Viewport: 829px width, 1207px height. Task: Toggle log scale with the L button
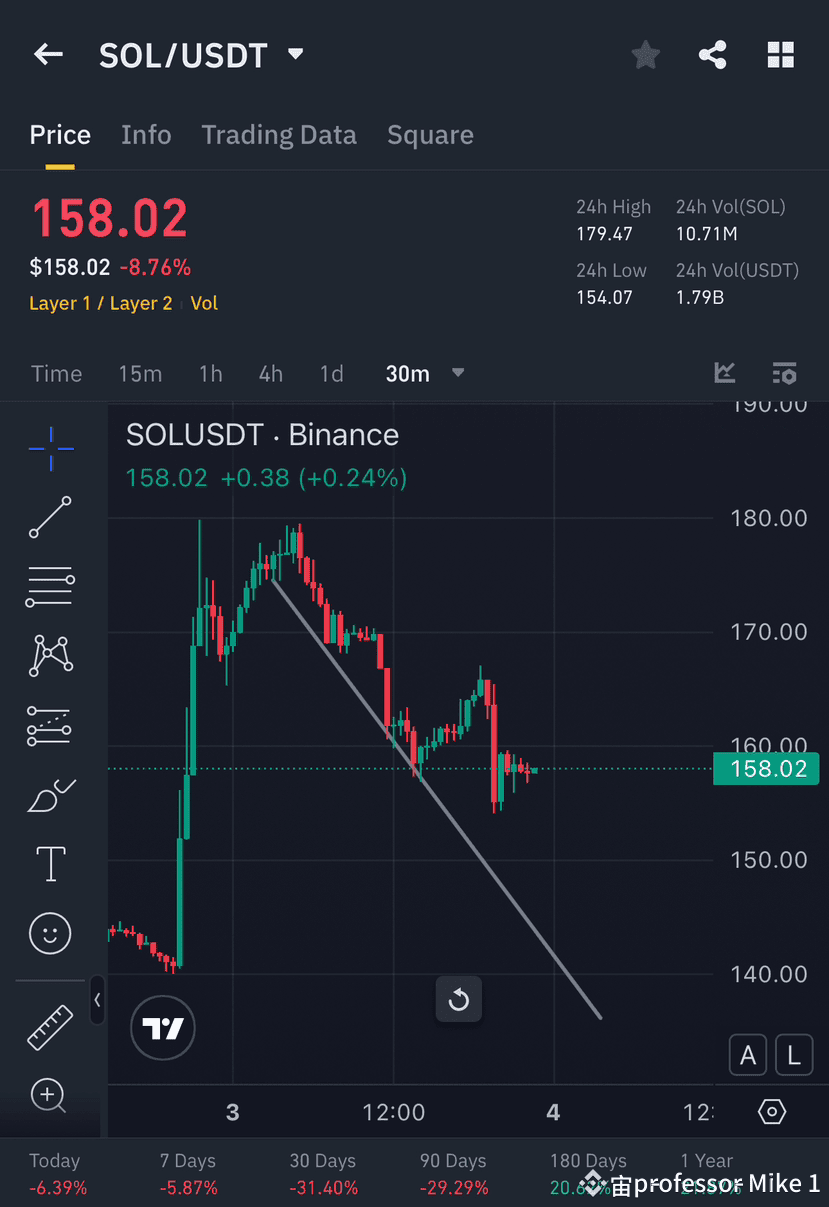(793, 1055)
